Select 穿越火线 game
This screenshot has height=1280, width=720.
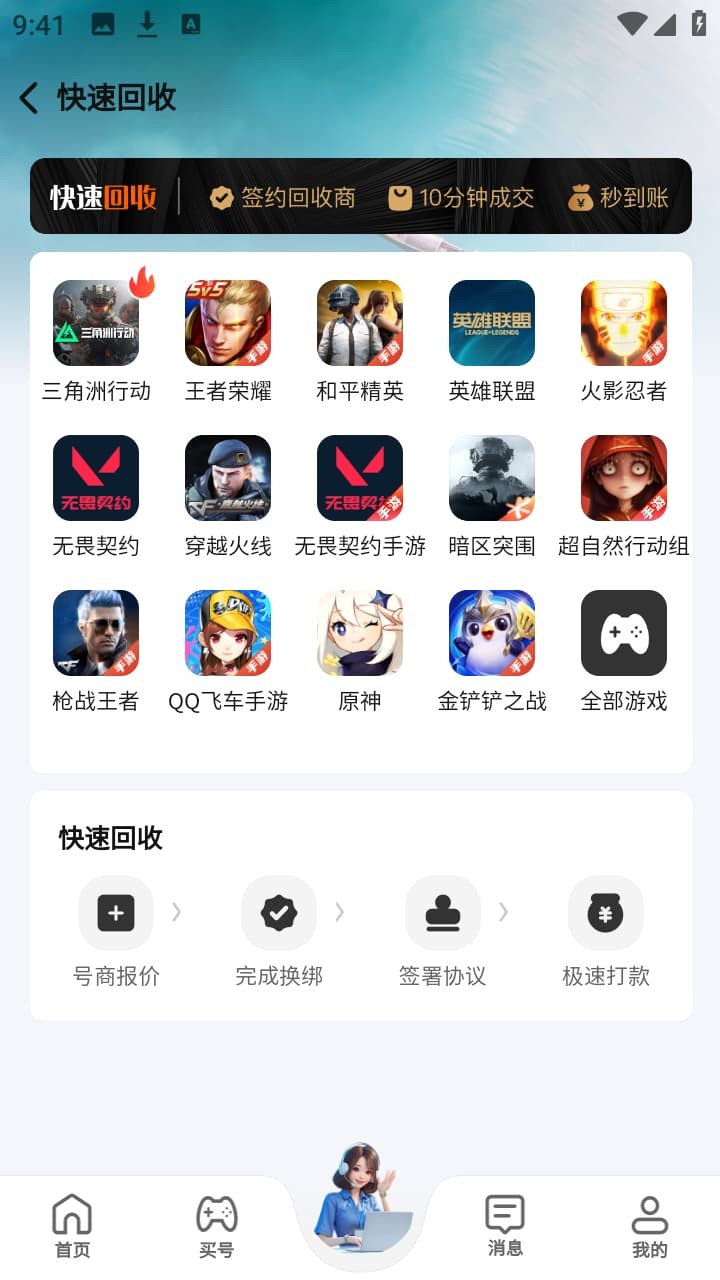[x=228, y=478]
